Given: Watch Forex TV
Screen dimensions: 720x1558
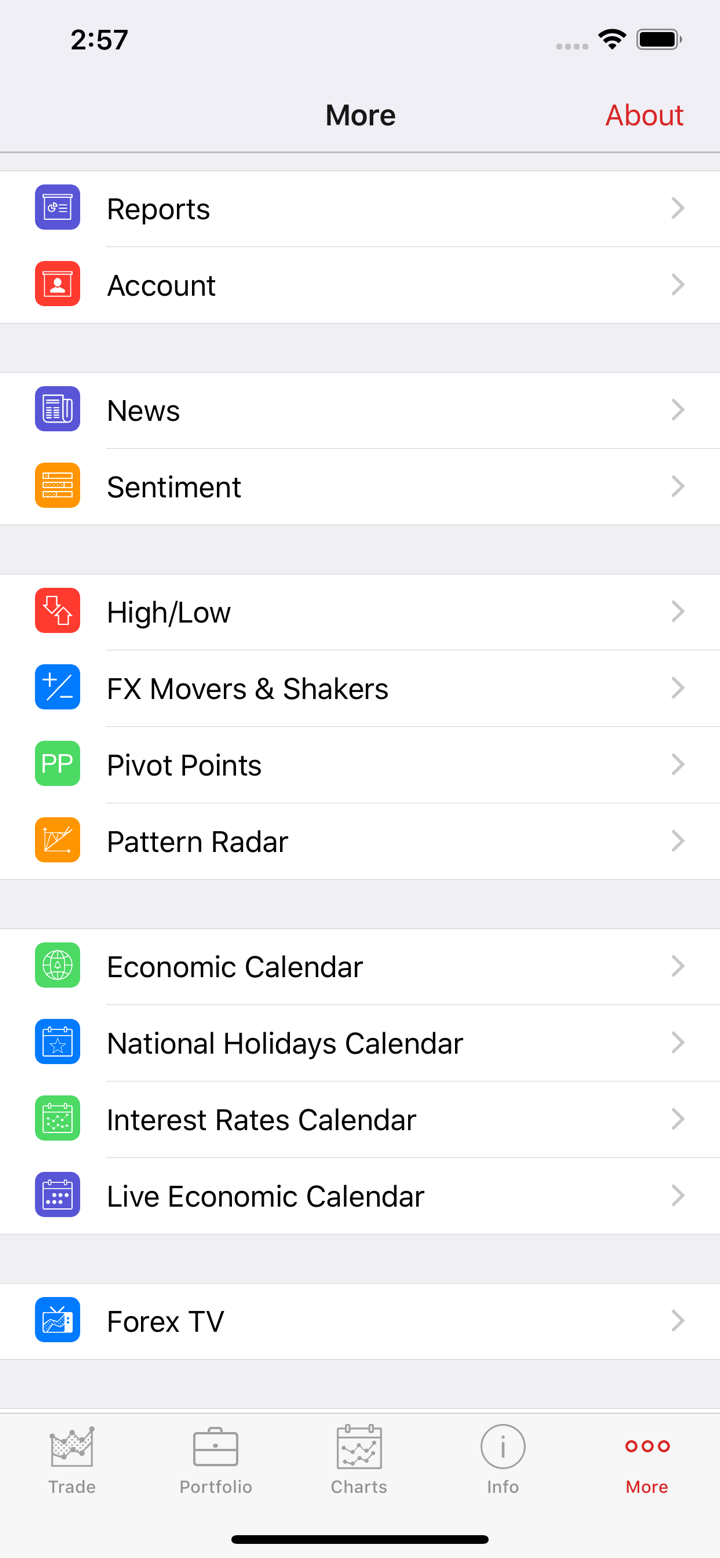Looking at the screenshot, I should 360,1321.
